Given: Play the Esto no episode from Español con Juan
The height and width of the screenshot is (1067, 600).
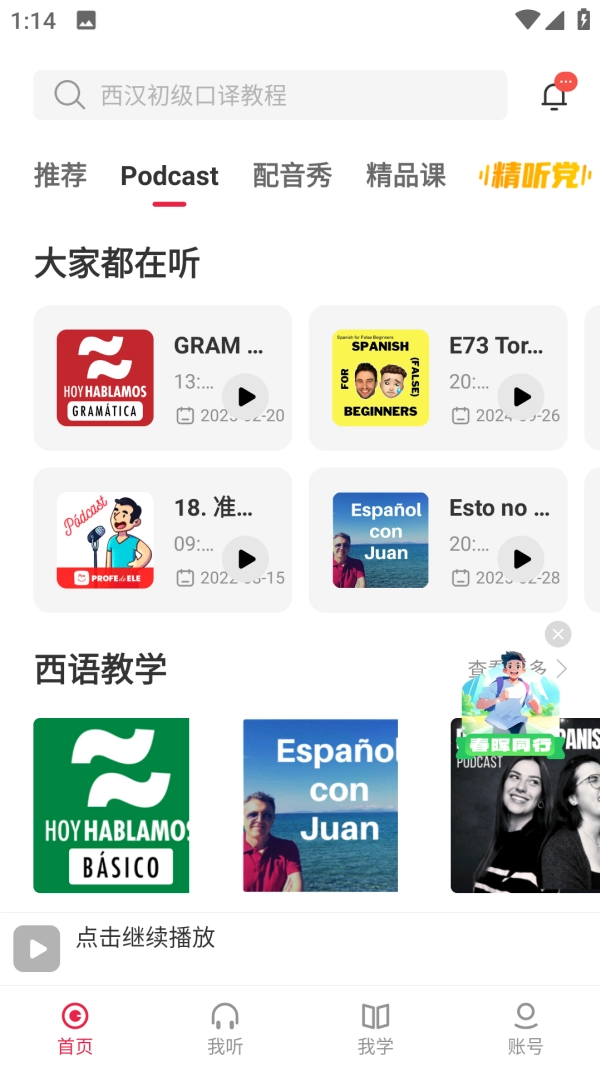Looking at the screenshot, I should [521, 559].
